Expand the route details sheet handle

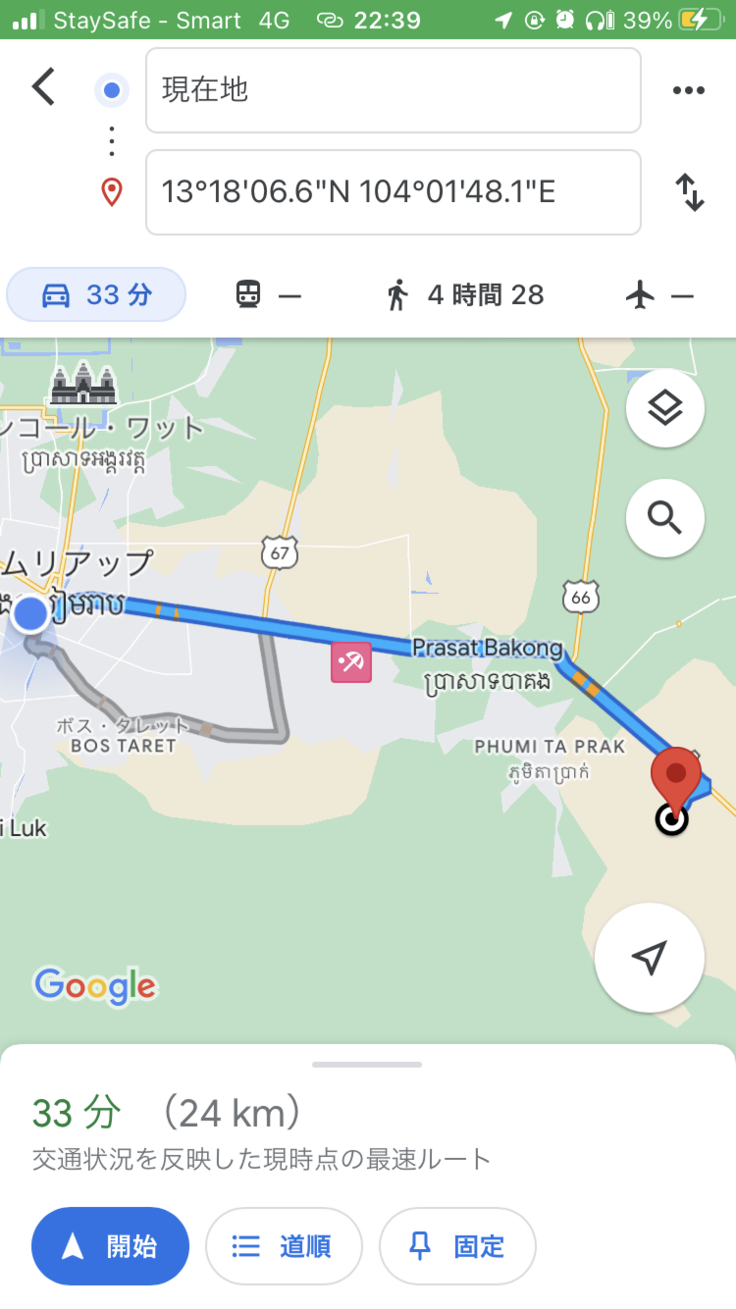click(x=367, y=1064)
